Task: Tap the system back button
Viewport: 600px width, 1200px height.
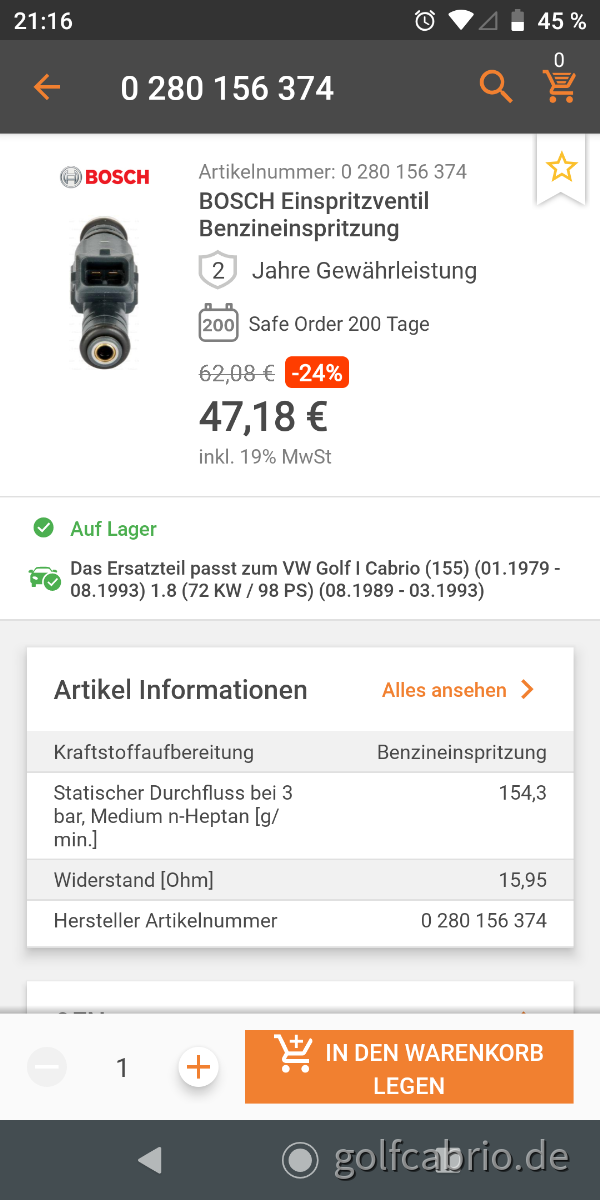Action: pyautogui.click(x=150, y=1160)
